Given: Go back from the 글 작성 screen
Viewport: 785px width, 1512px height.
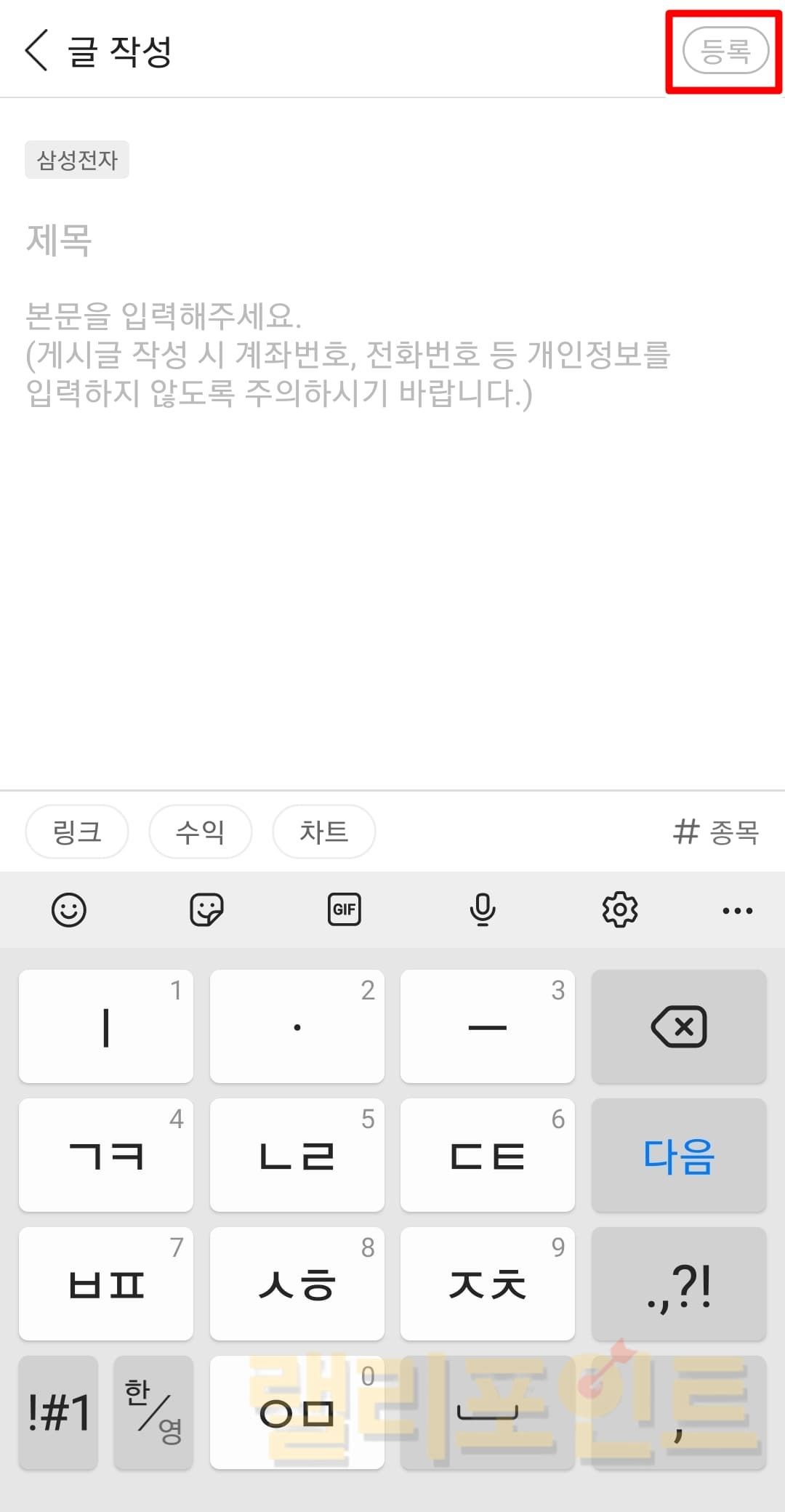Looking at the screenshot, I should pyautogui.click(x=36, y=51).
